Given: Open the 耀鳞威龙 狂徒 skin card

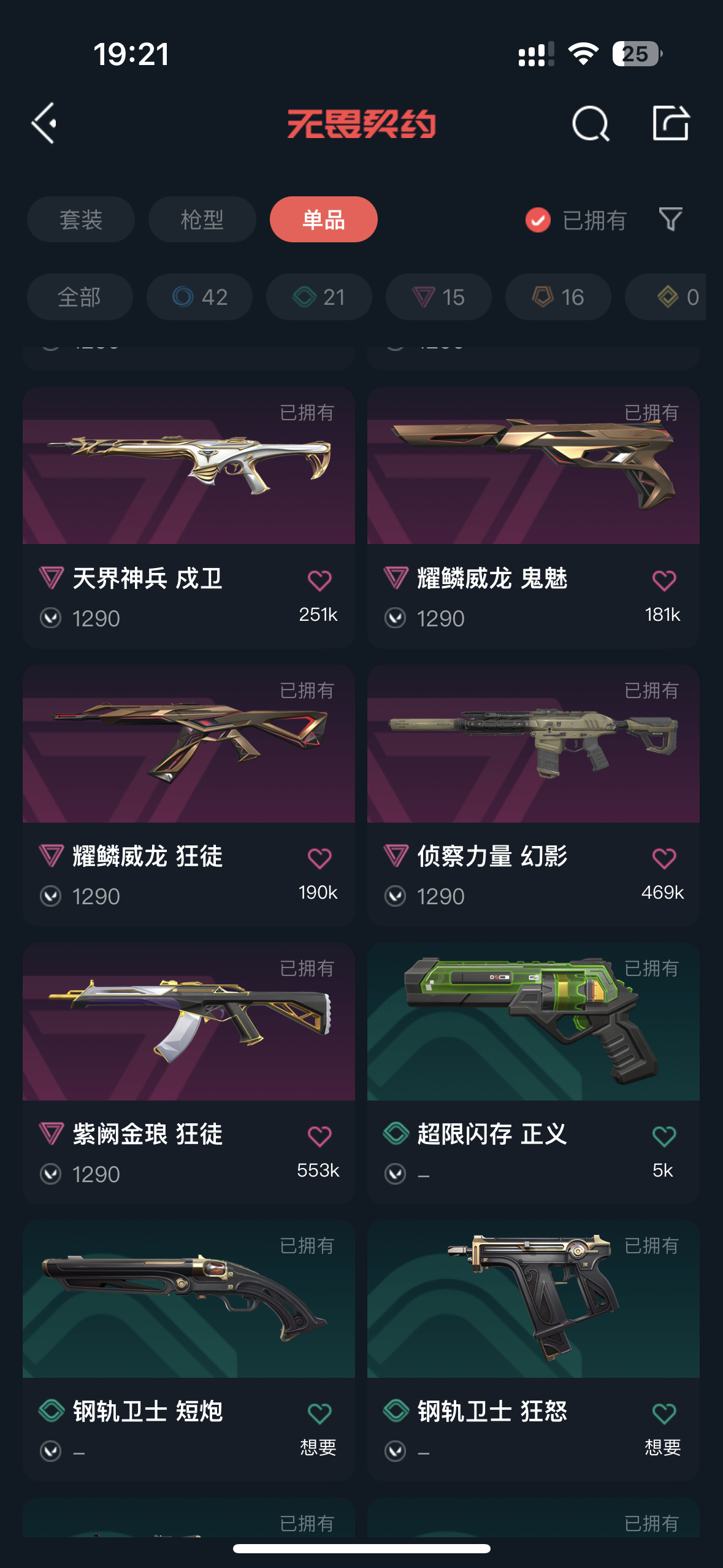Looking at the screenshot, I should click(188, 744).
